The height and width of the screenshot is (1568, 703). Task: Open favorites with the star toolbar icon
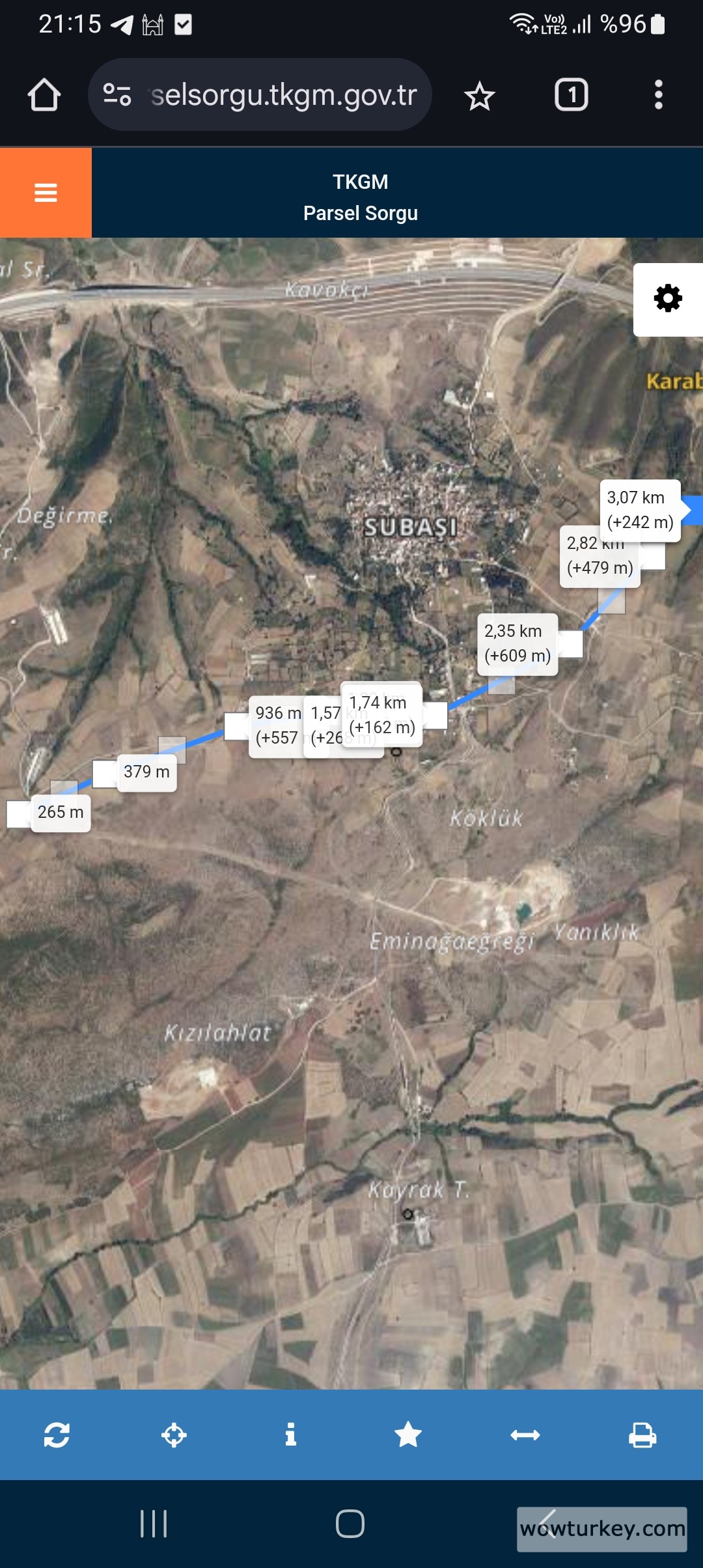[x=408, y=1435]
